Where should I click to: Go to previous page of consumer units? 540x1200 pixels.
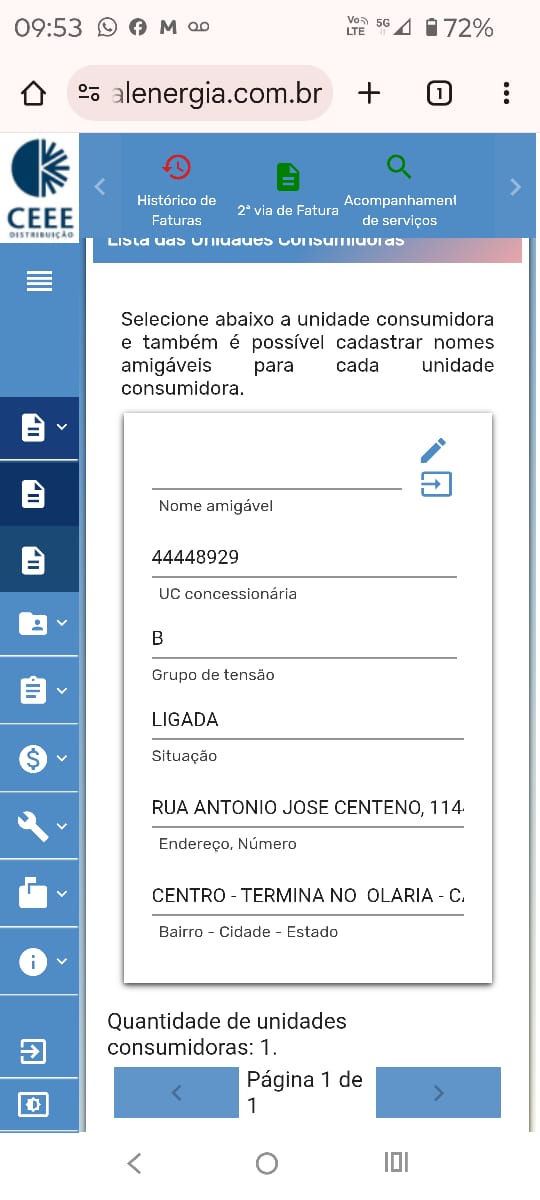[x=176, y=1093]
